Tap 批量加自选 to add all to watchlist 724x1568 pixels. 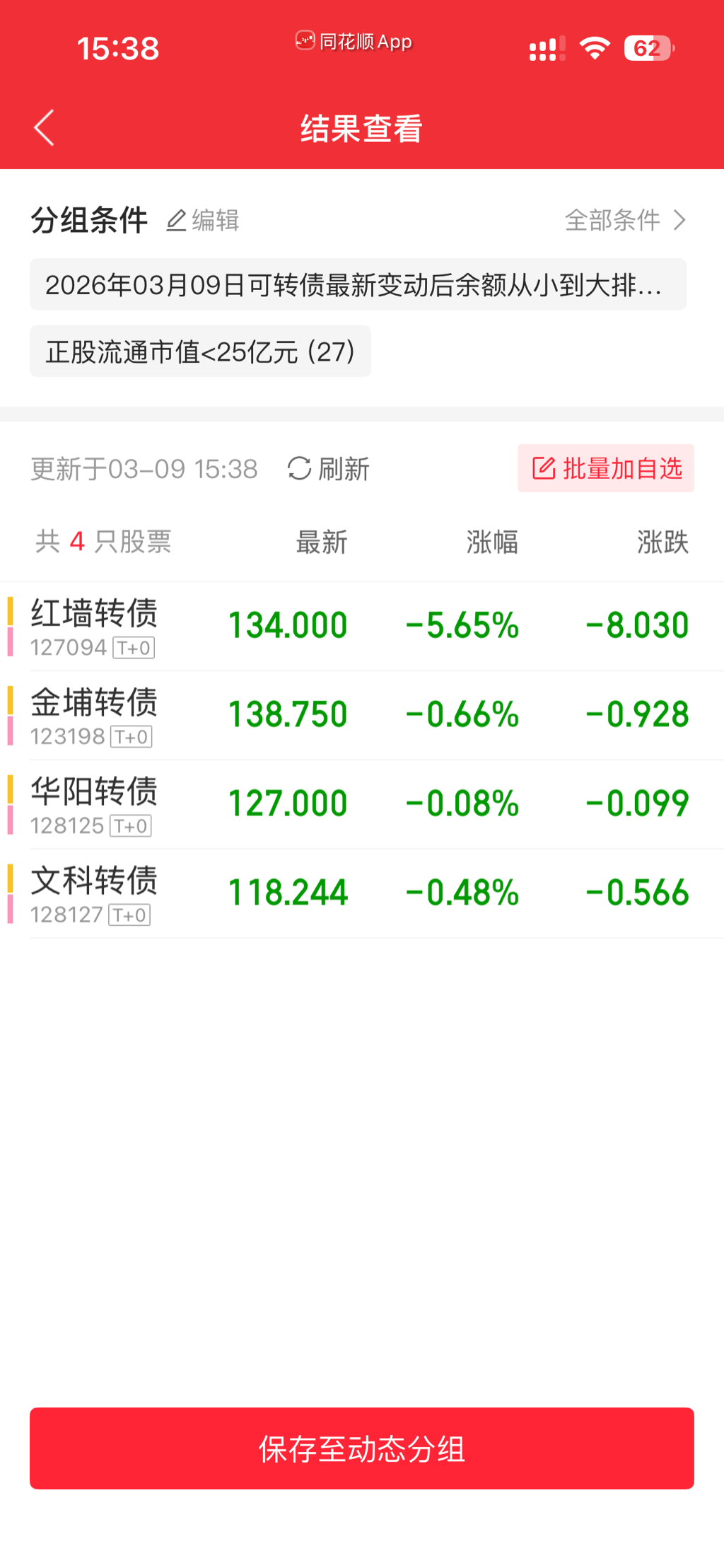click(606, 468)
